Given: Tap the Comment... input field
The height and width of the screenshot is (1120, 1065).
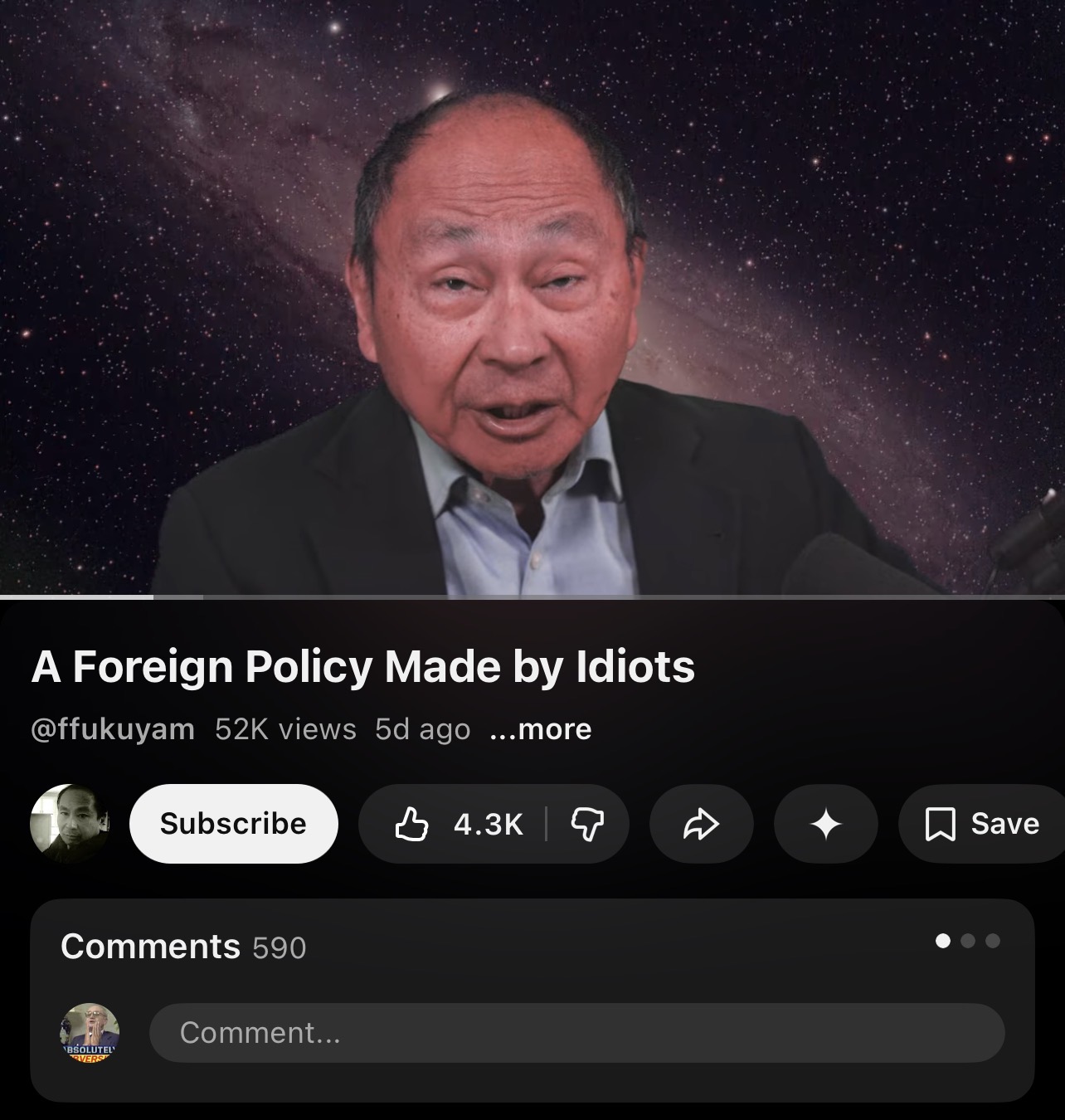Looking at the screenshot, I should 576,1033.
